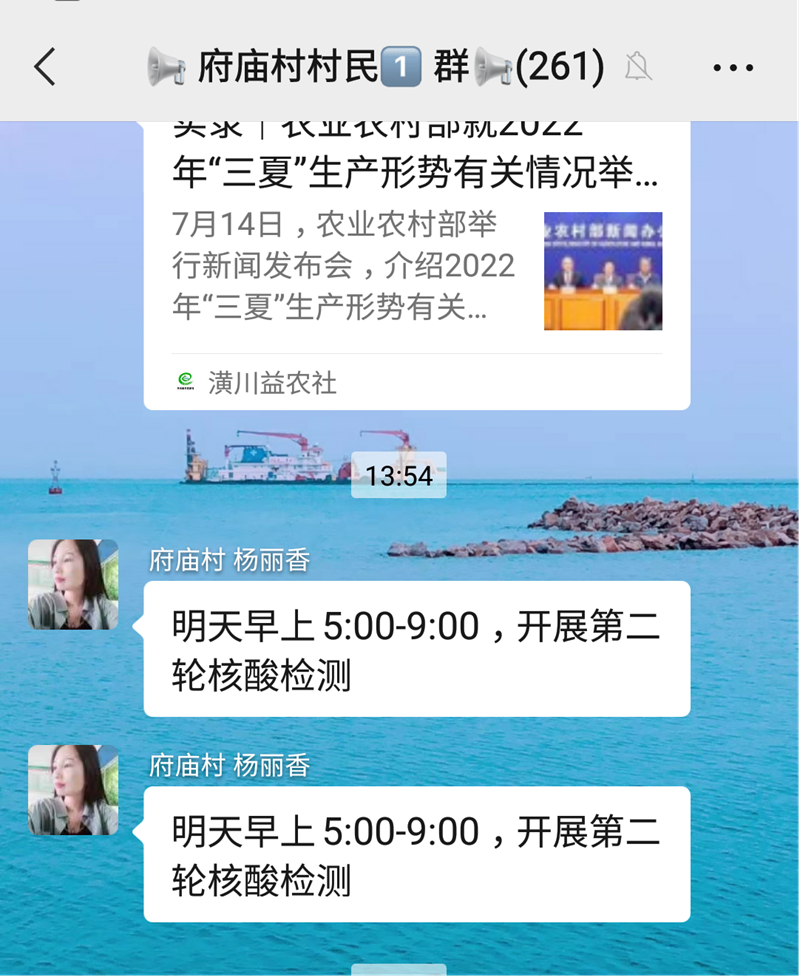This screenshot has width=800, height=977.
Task: Select the first 核酸检测 announcement message bubble
Action: tap(417, 648)
